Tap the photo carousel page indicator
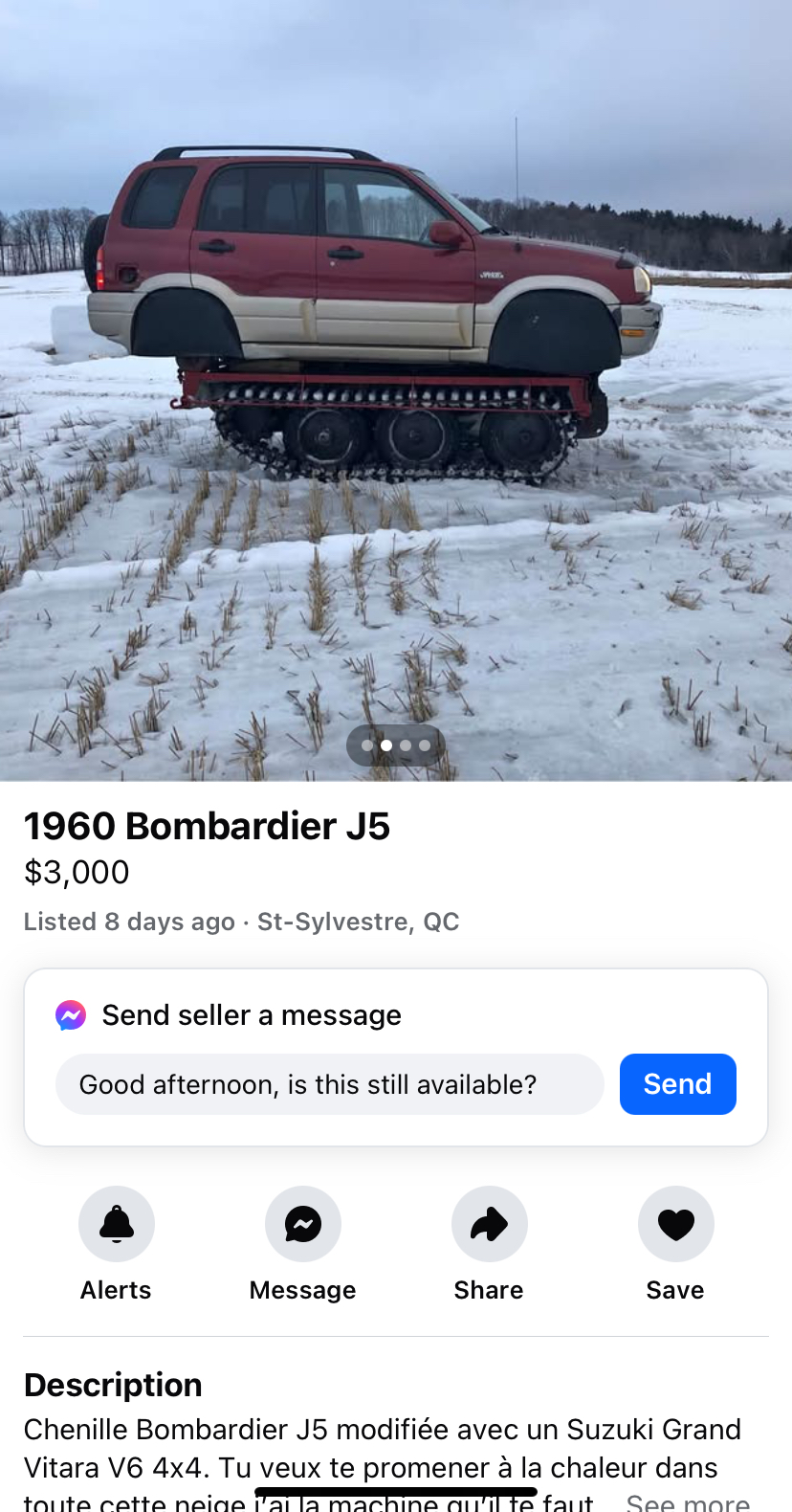 tap(396, 745)
